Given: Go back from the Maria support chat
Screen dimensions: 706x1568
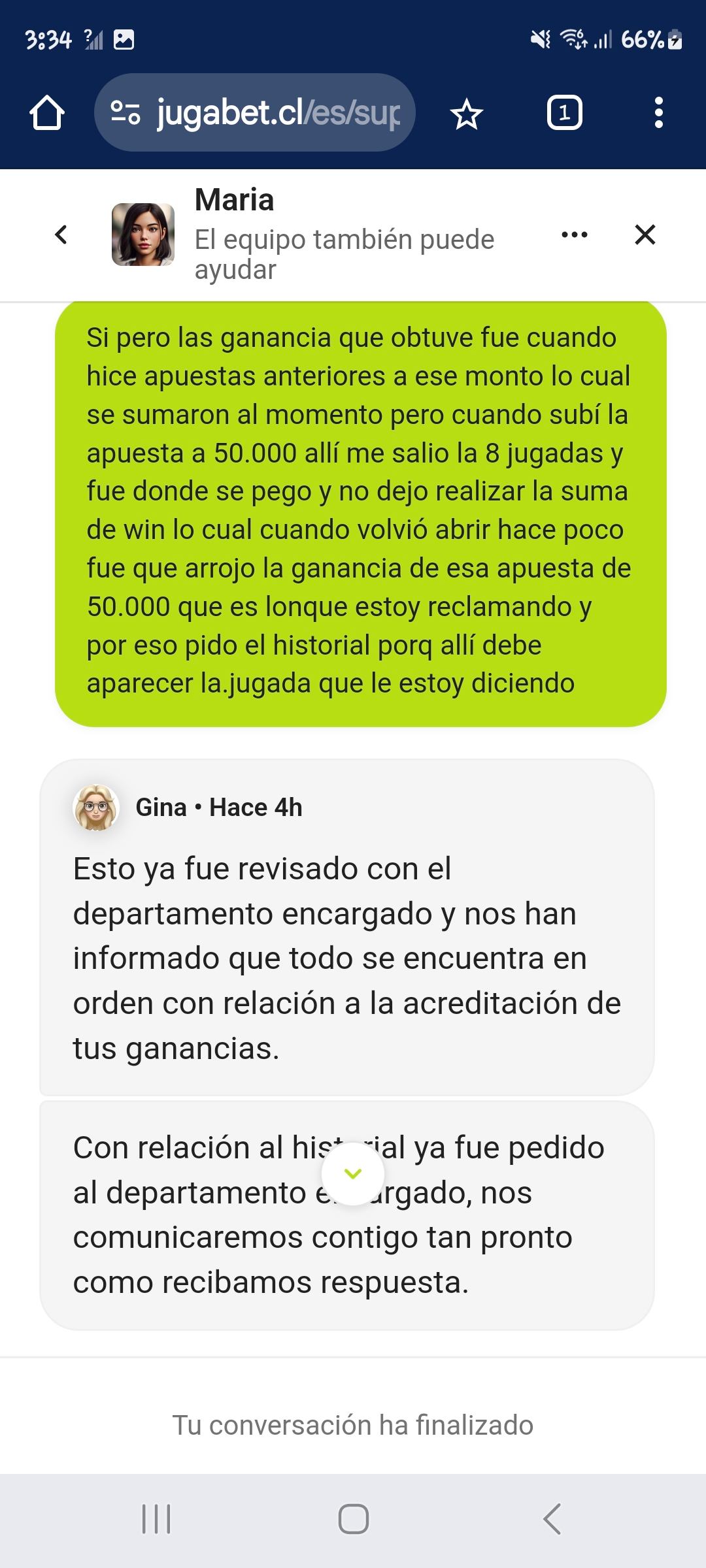Looking at the screenshot, I should pyautogui.click(x=61, y=235).
